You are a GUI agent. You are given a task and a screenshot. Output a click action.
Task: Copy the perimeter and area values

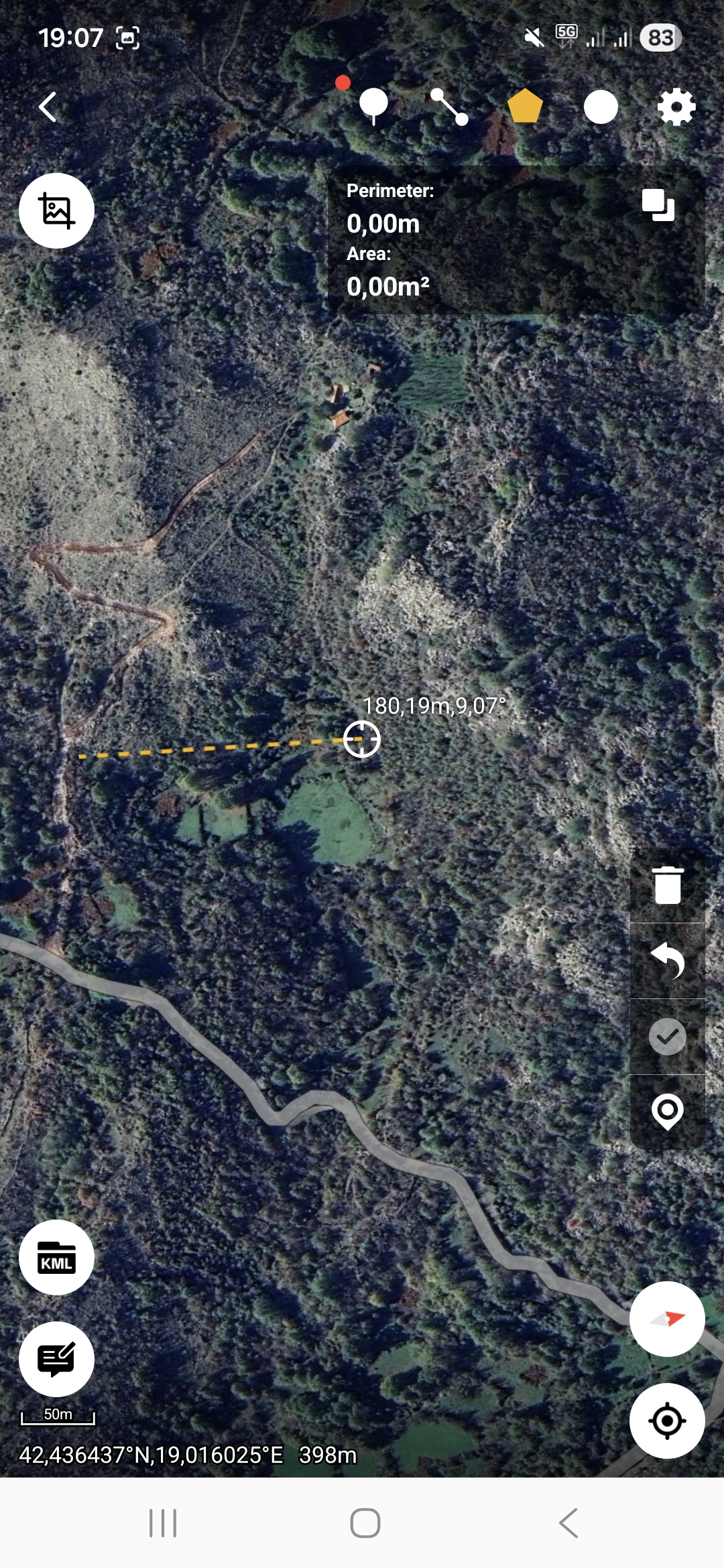coord(658,205)
